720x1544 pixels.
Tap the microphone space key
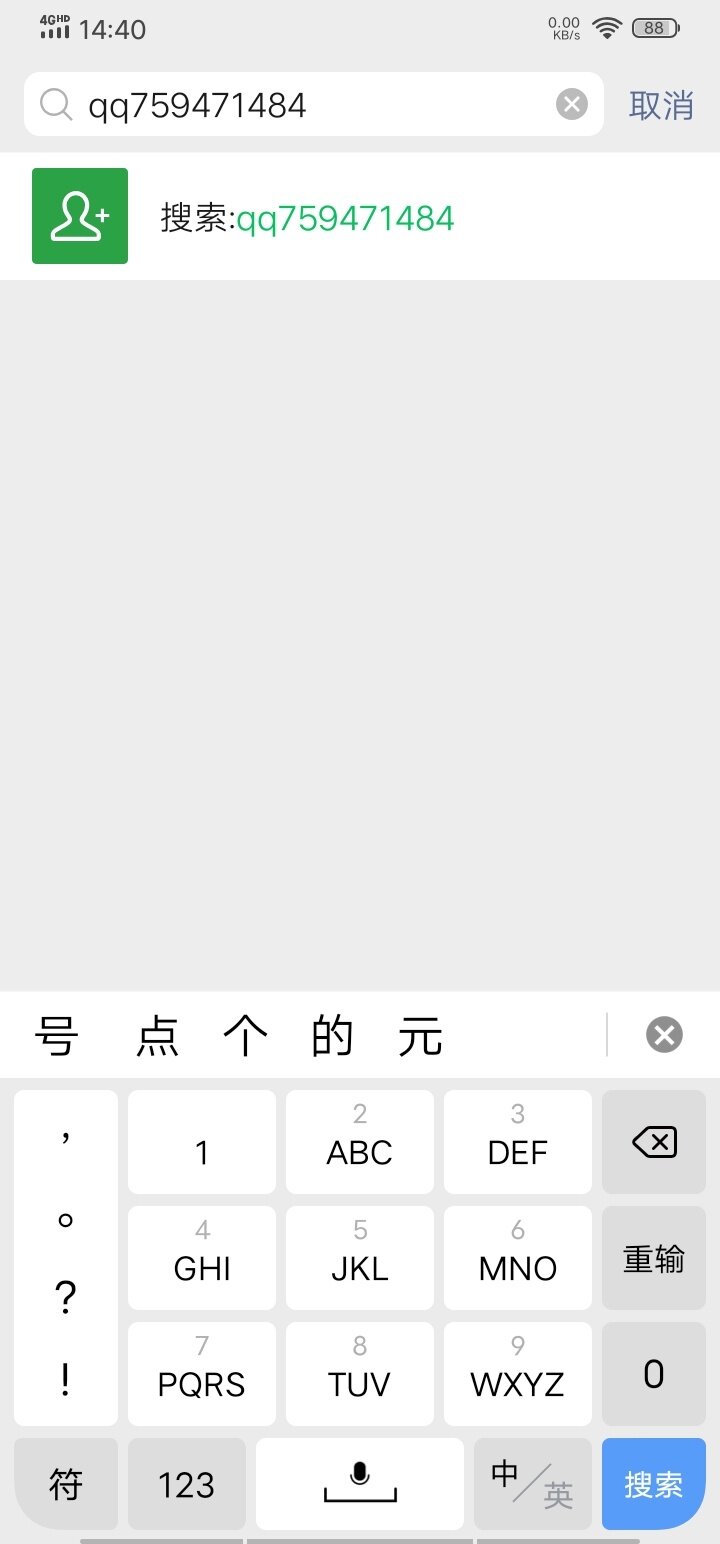click(360, 1484)
